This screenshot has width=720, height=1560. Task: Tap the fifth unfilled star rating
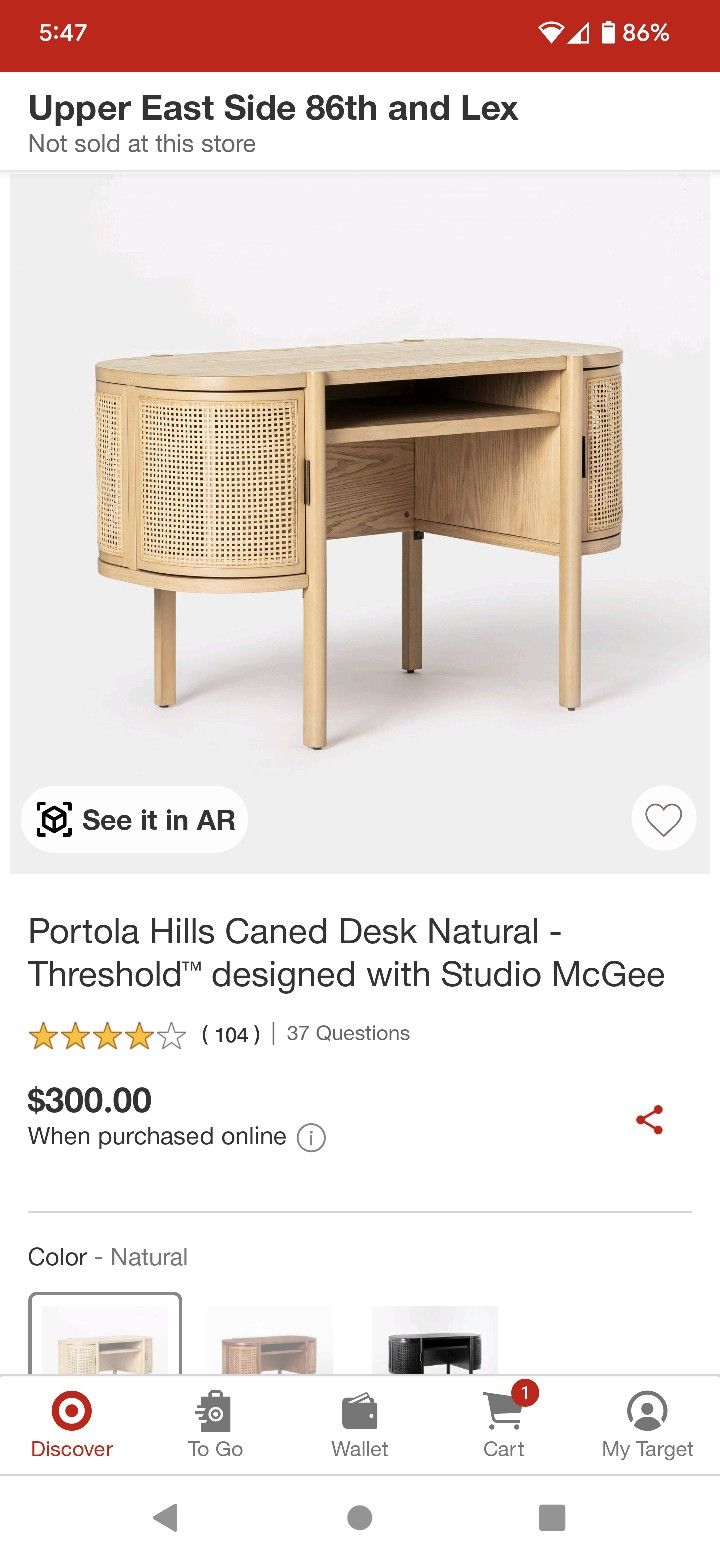tap(169, 1036)
